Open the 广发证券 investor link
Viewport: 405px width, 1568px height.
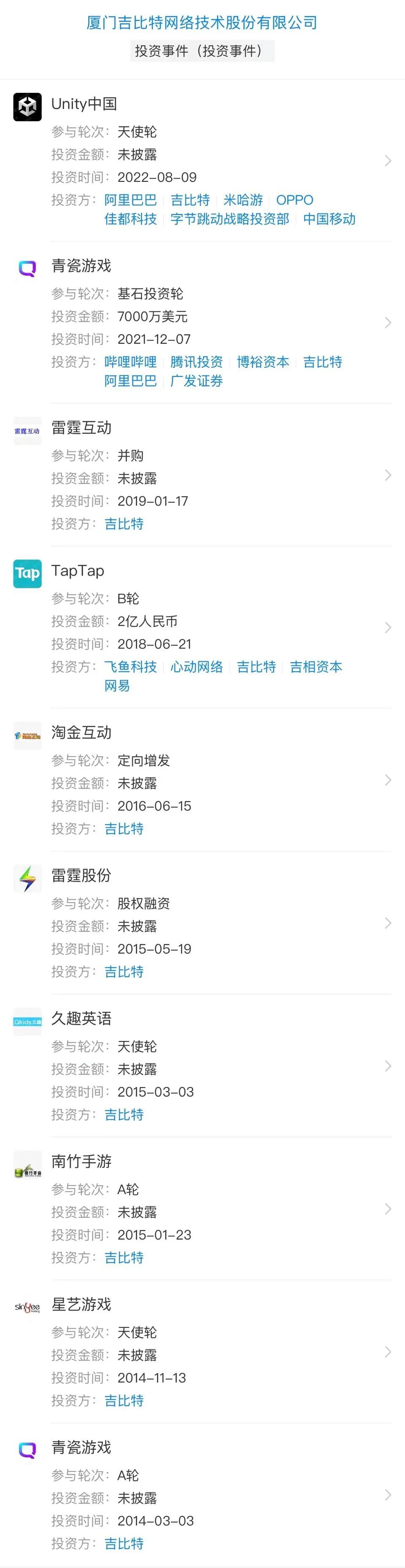coord(197,381)
